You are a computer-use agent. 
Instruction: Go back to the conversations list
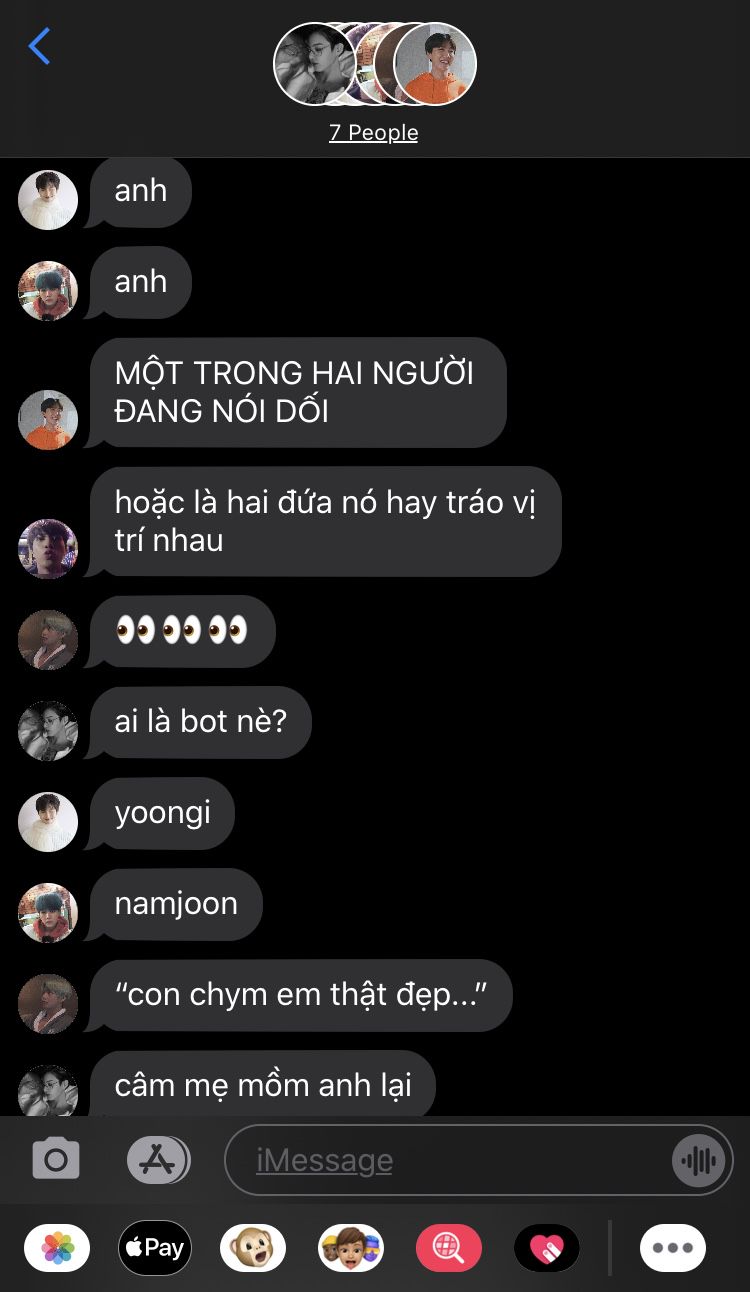pyautogui.click(x=39, y=47)
